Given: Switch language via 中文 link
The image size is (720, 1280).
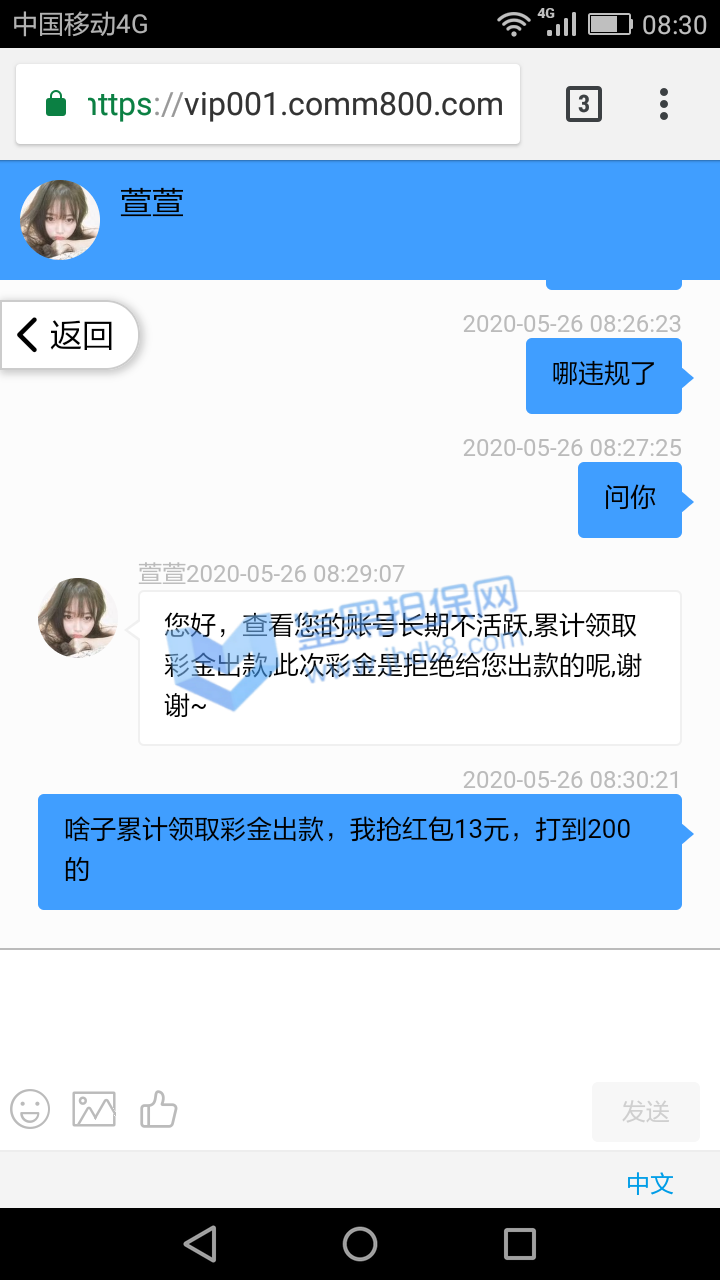Looking at the screenshot, I should coord(650,1183).
